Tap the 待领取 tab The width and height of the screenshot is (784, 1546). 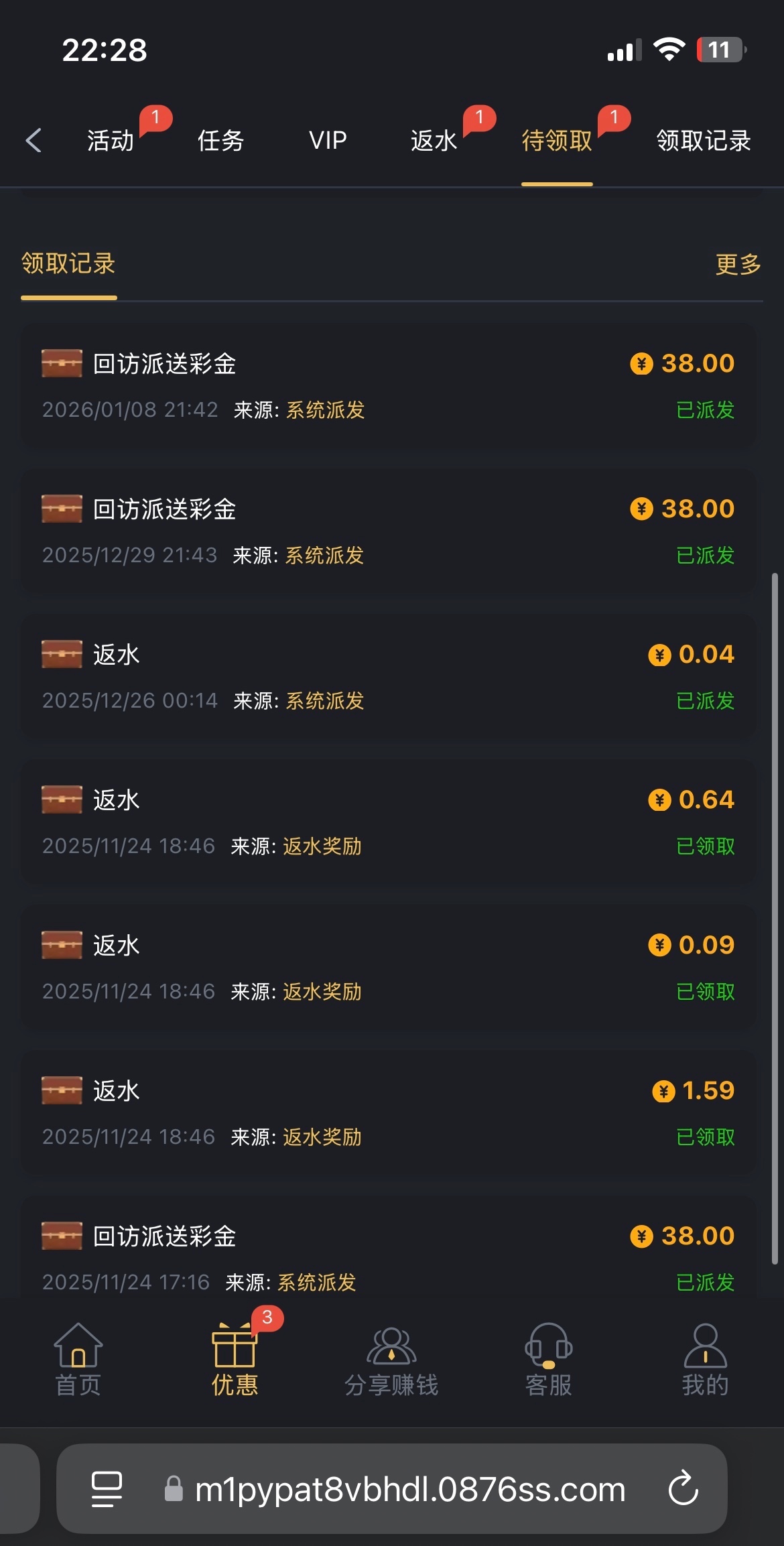(557, 141)
